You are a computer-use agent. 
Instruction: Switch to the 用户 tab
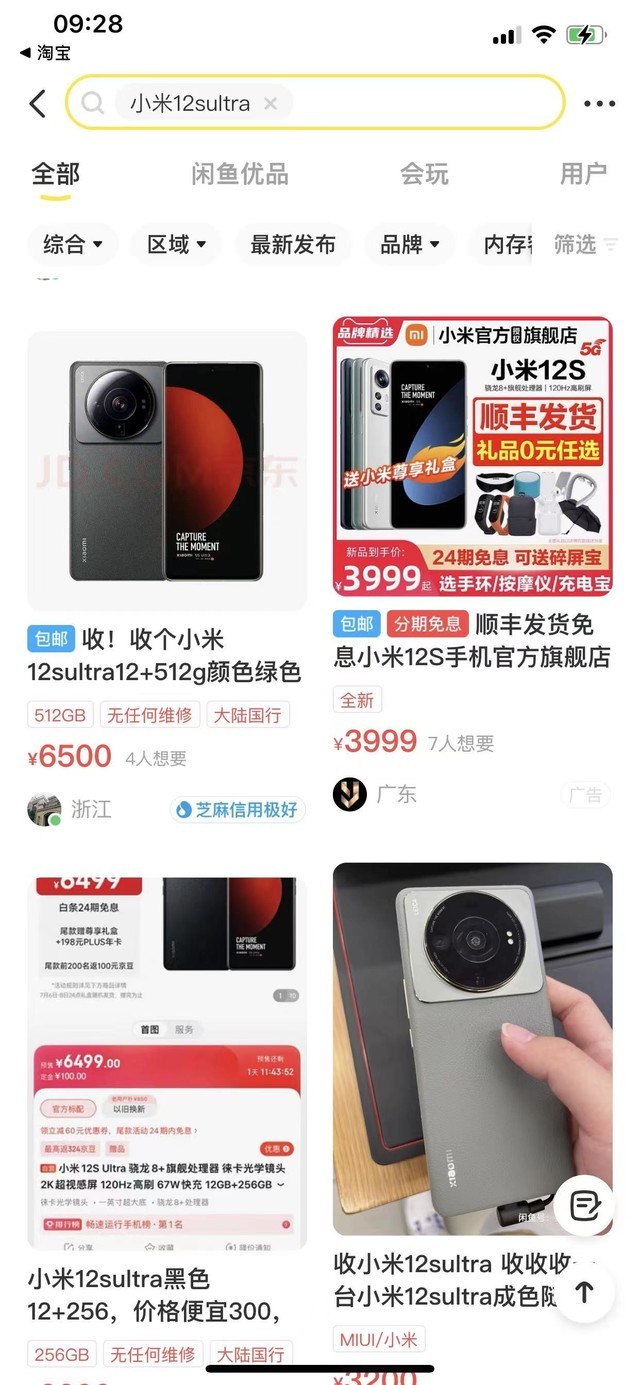(583, 174)
